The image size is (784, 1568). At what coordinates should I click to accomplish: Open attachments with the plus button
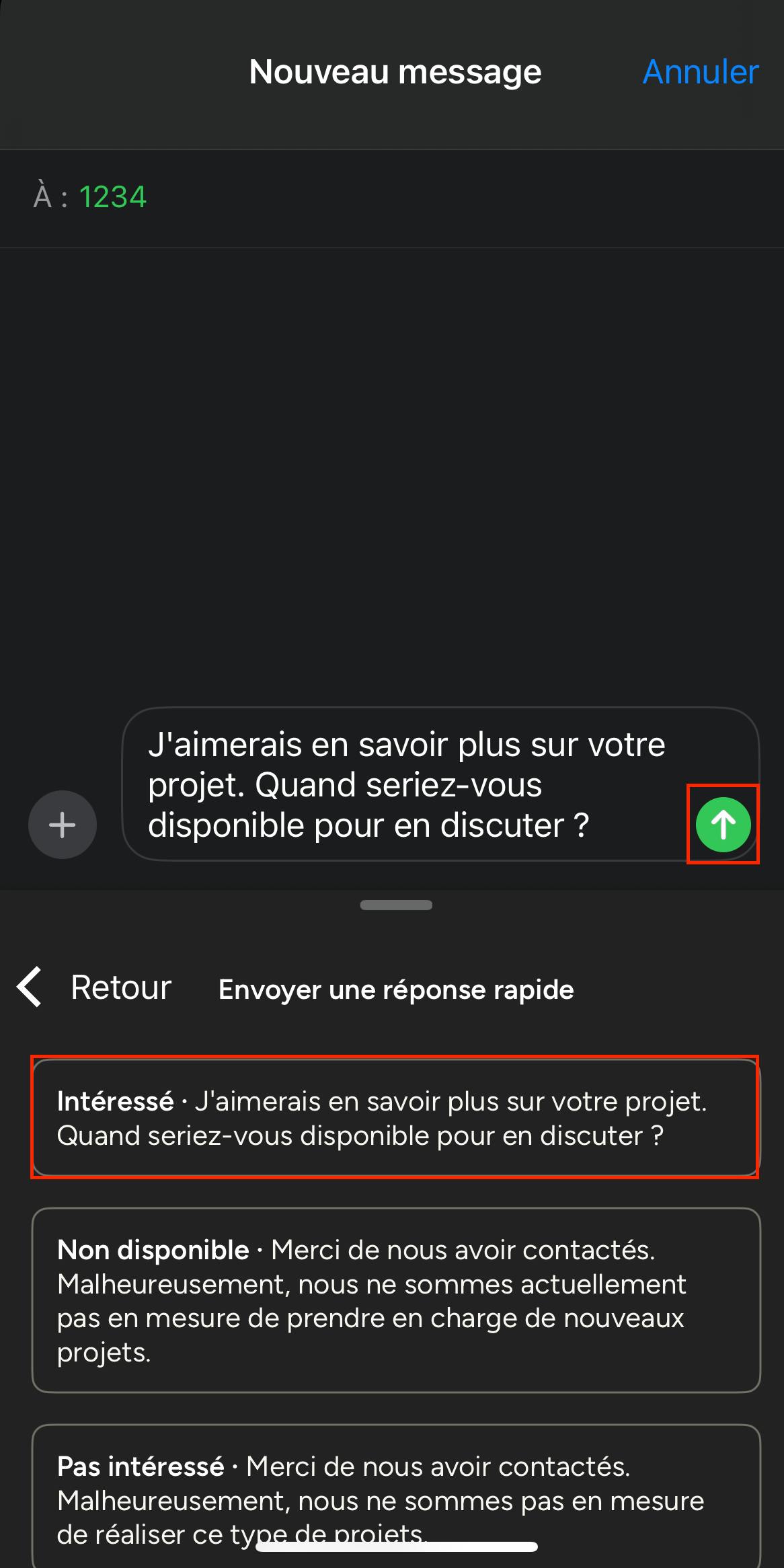click(x=63, y=825)
